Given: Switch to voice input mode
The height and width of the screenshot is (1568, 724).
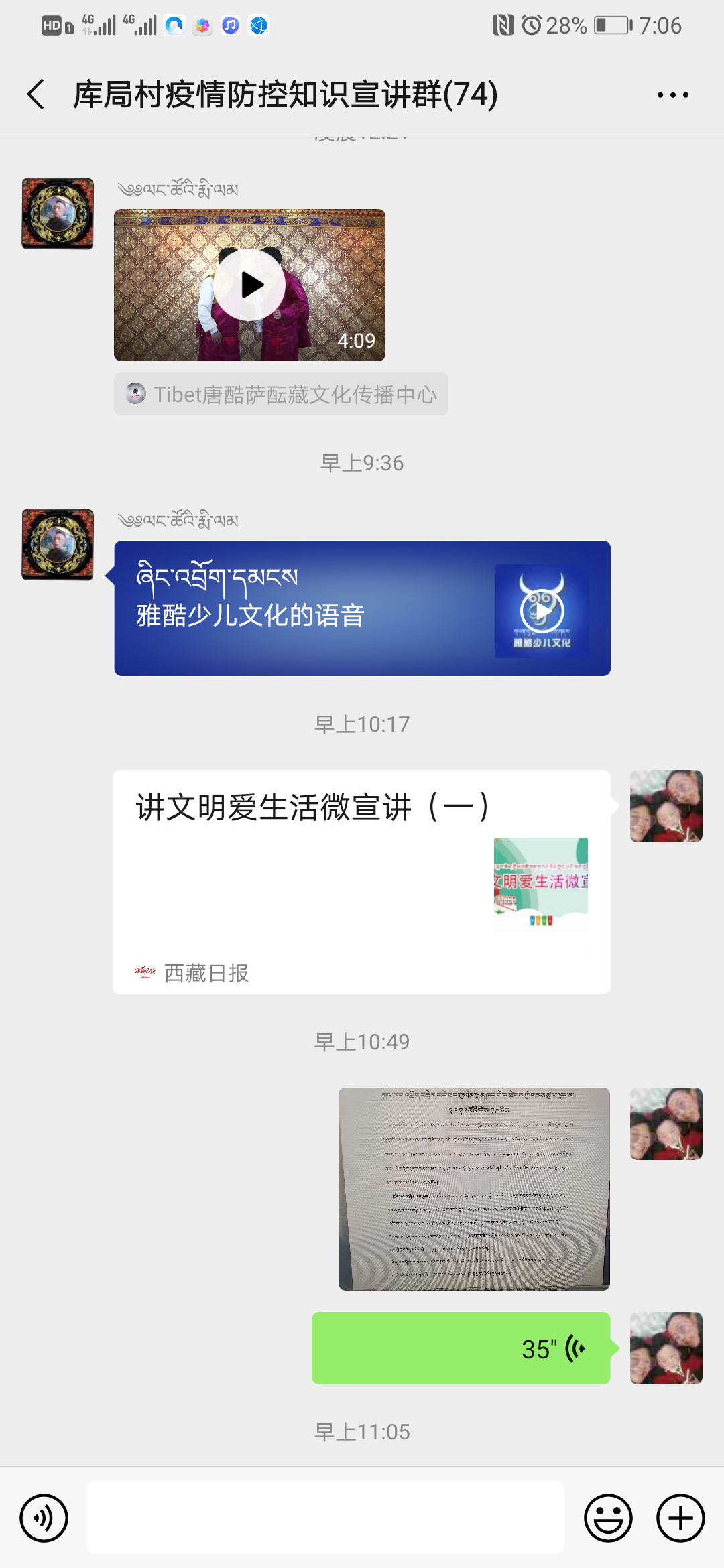Looking at the screenshot, I should point(44,1518).
